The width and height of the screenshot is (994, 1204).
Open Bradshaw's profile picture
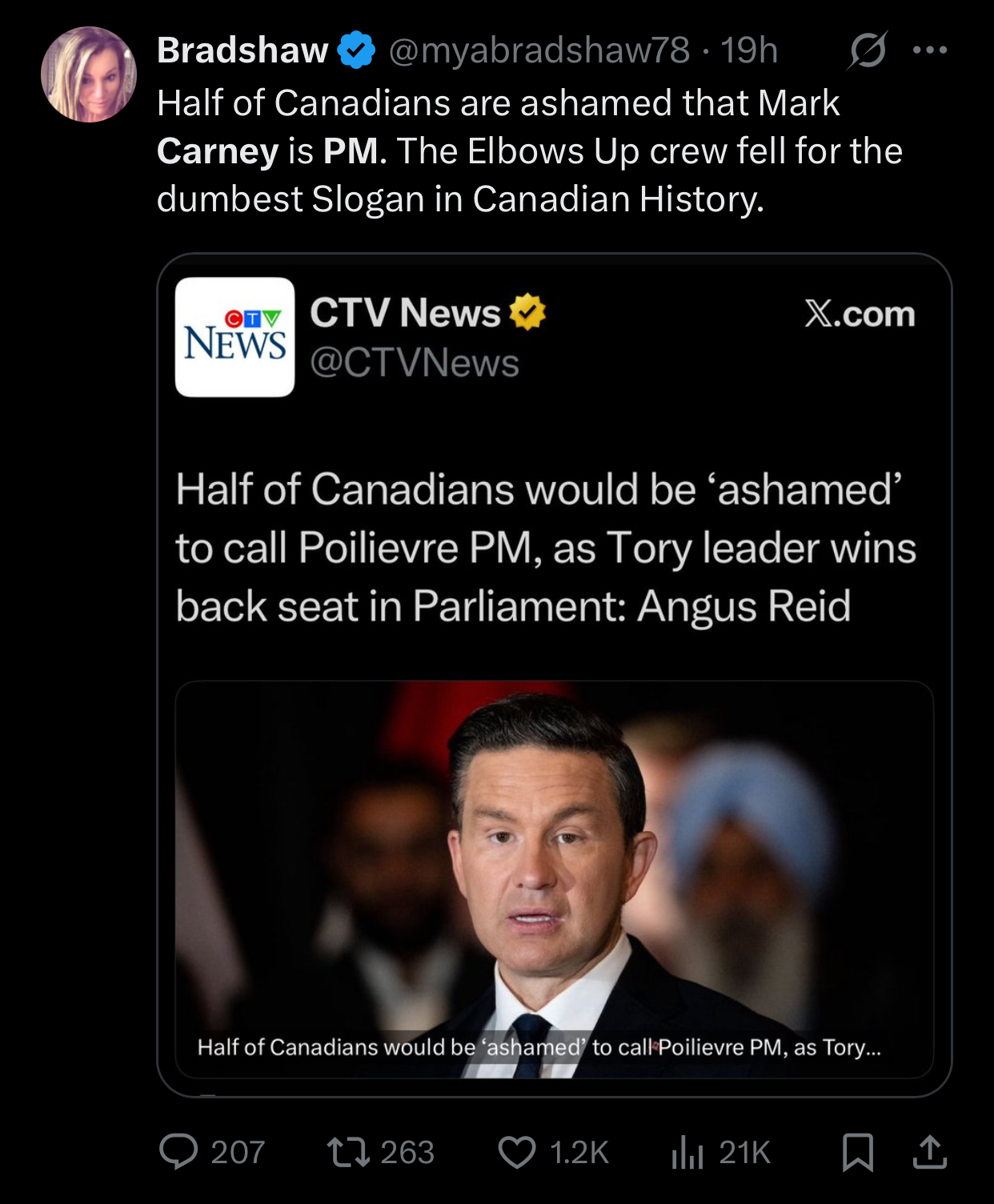89,74
